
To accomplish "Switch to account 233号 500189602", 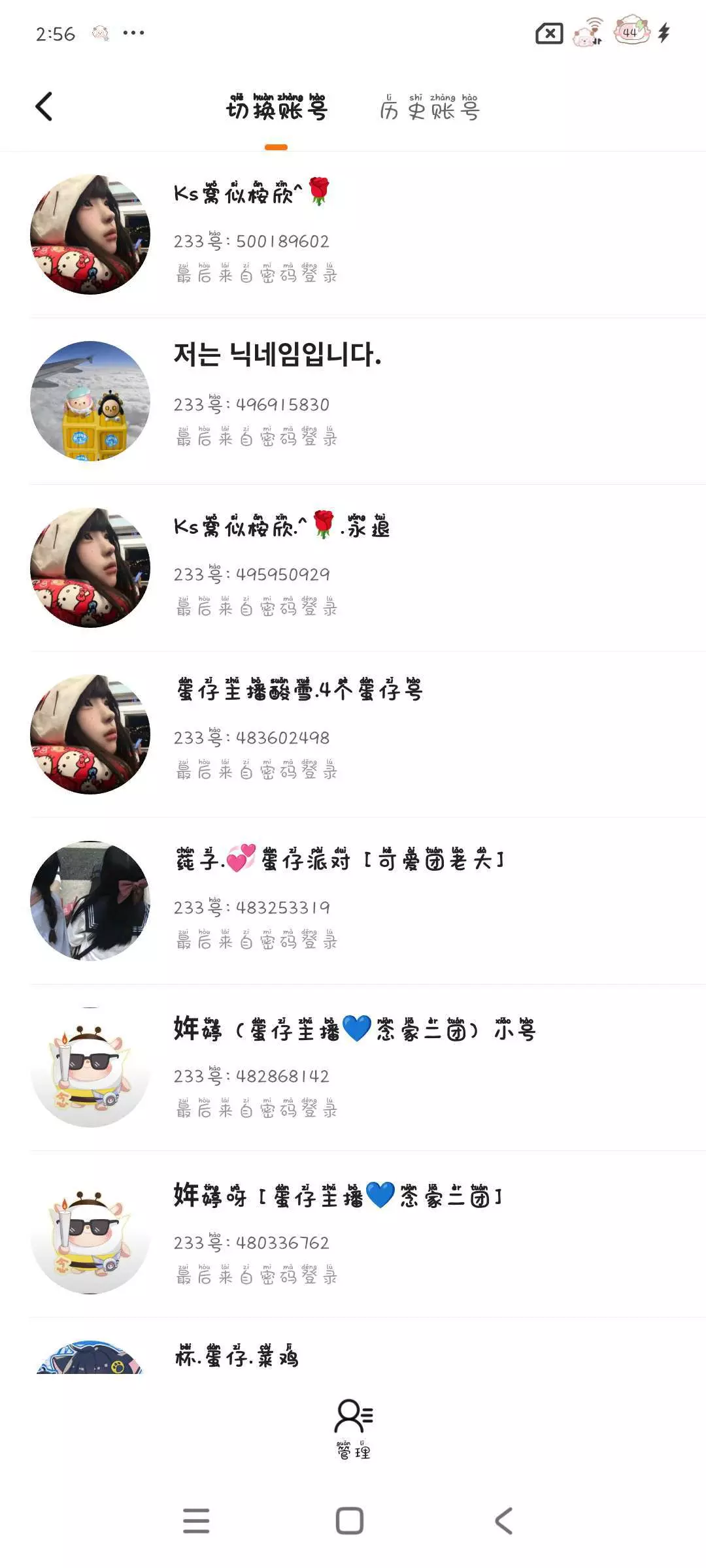I will 368,235.
